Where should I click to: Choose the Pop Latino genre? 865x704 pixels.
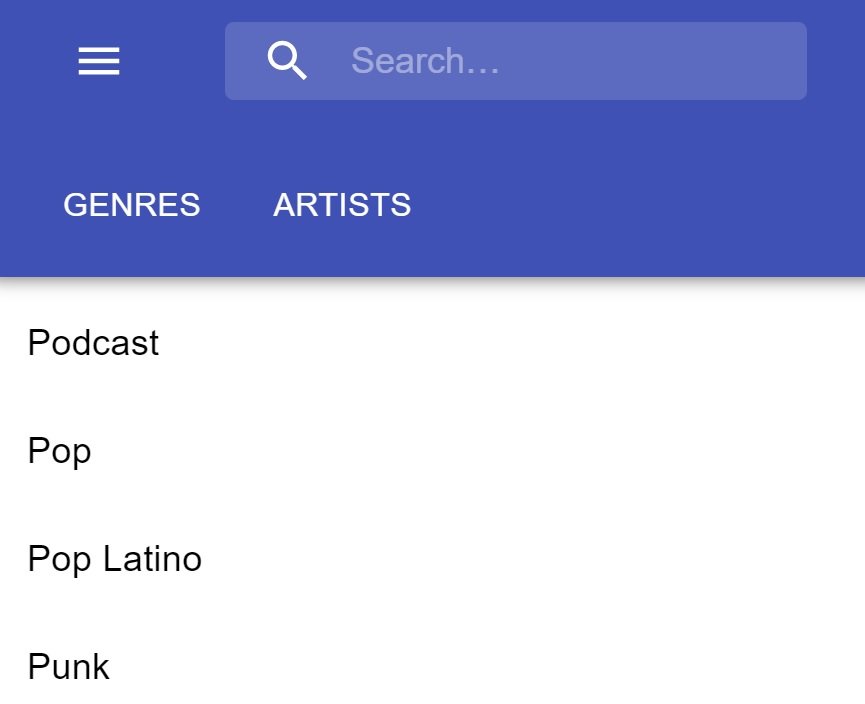pyautogui.click(x=115, y=559)
